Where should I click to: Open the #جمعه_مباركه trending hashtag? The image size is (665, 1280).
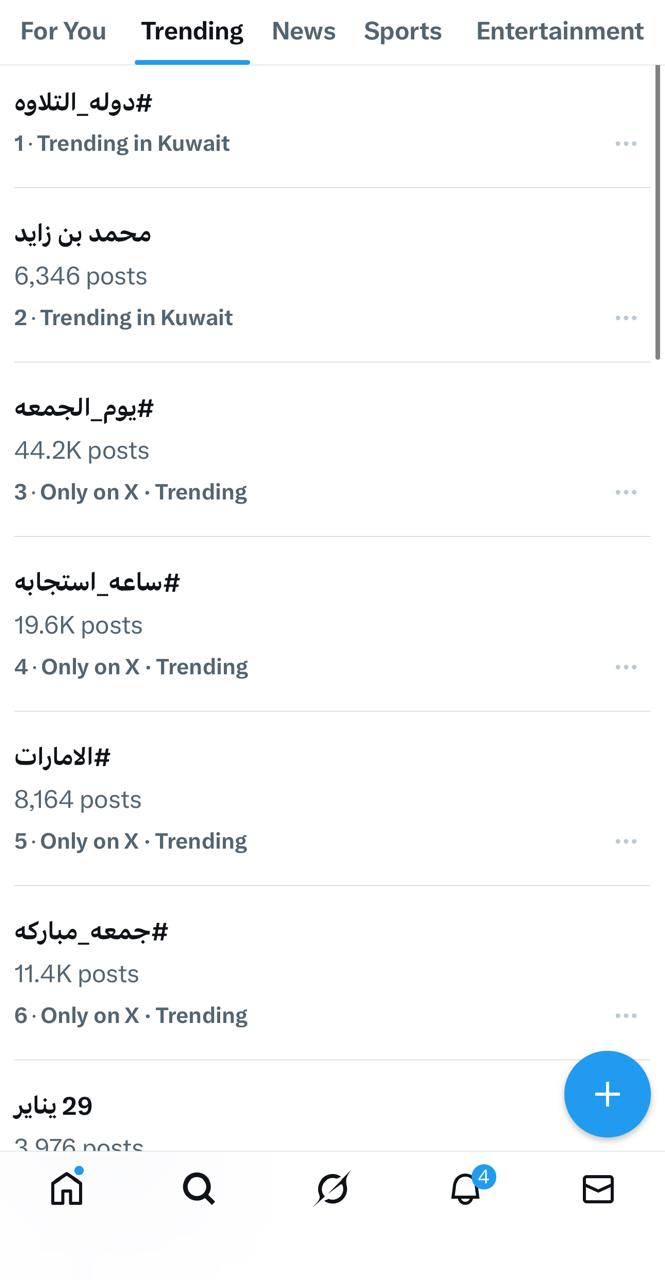click(91, 932)
